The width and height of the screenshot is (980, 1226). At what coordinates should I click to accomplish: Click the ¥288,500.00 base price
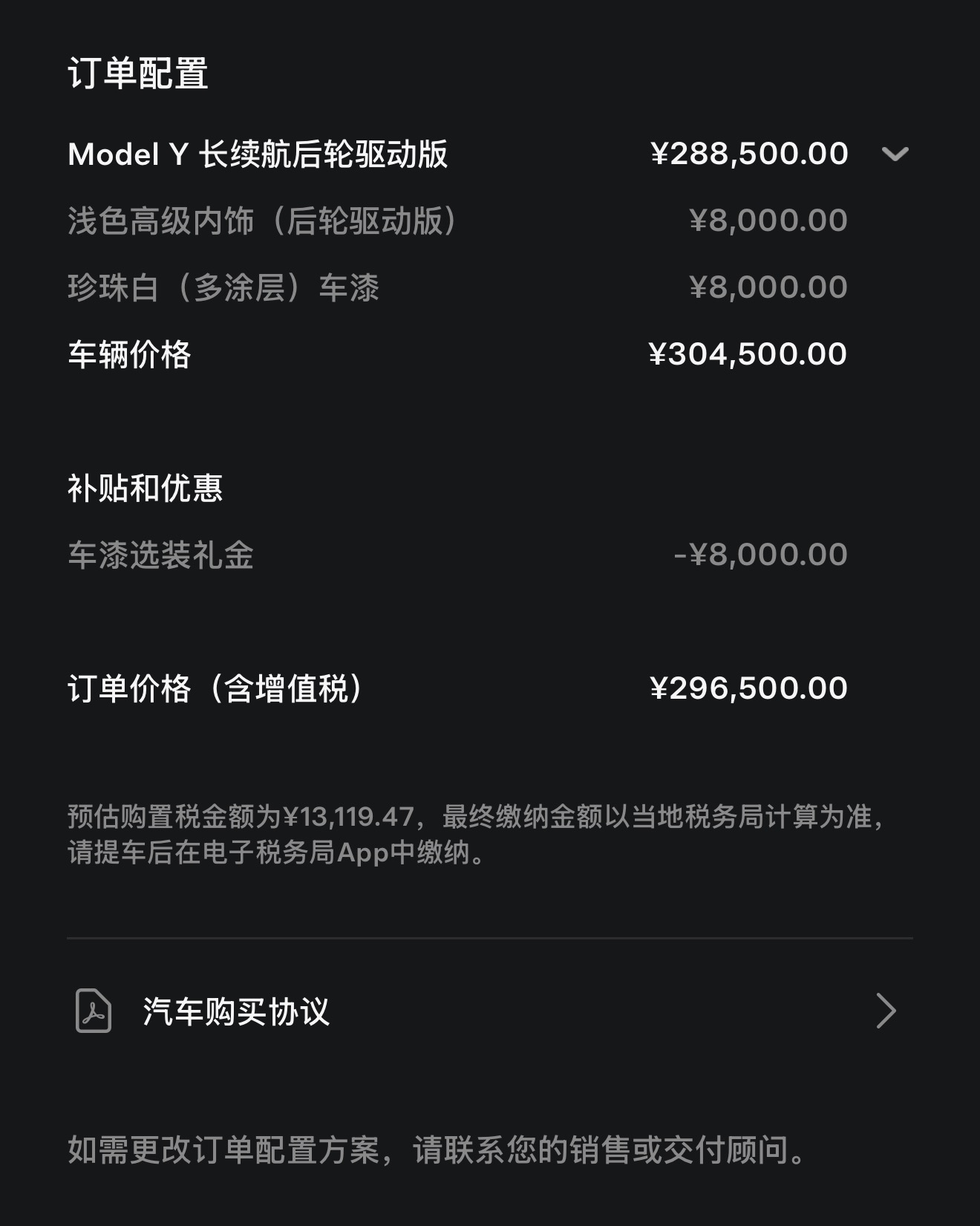tap(748, 154)
